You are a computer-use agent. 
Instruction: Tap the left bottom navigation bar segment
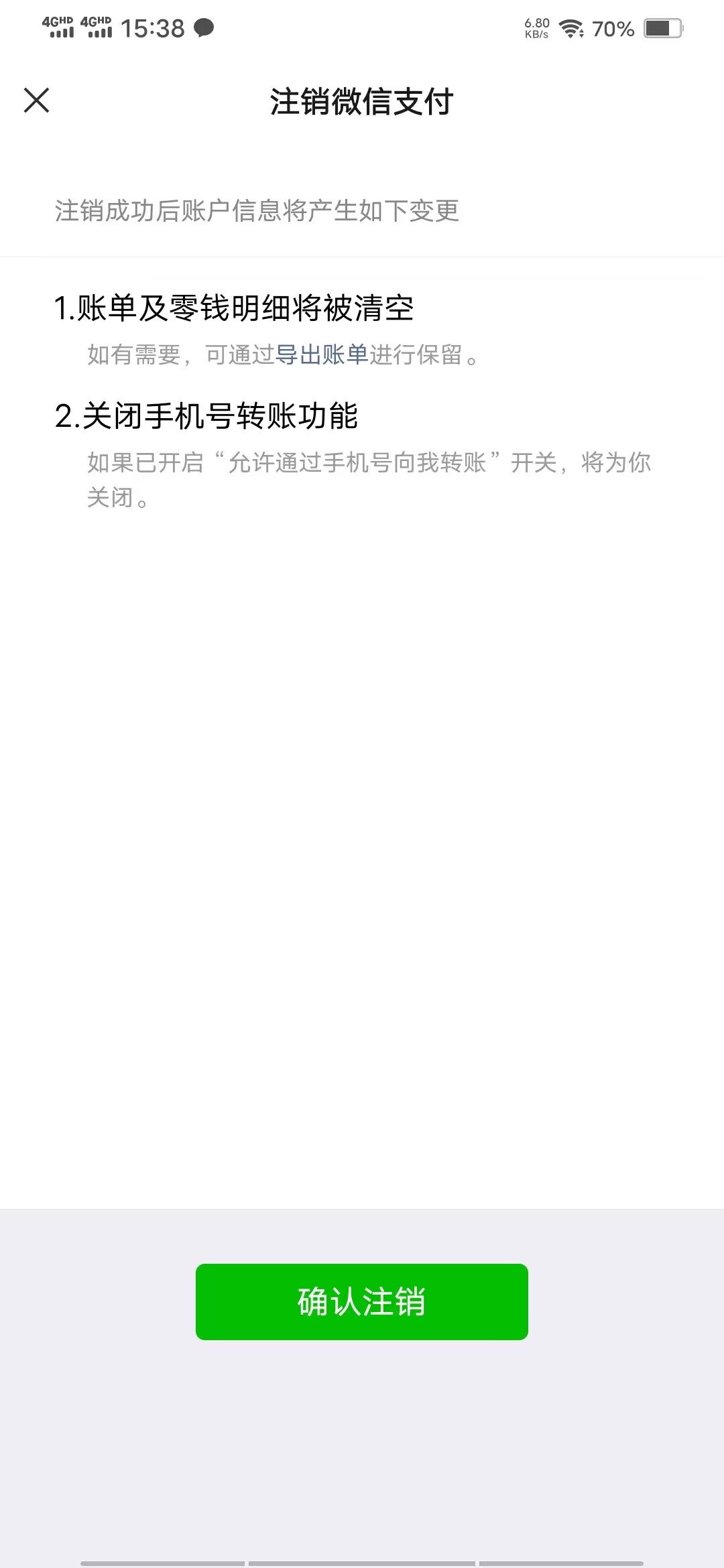pos(161,1561)
